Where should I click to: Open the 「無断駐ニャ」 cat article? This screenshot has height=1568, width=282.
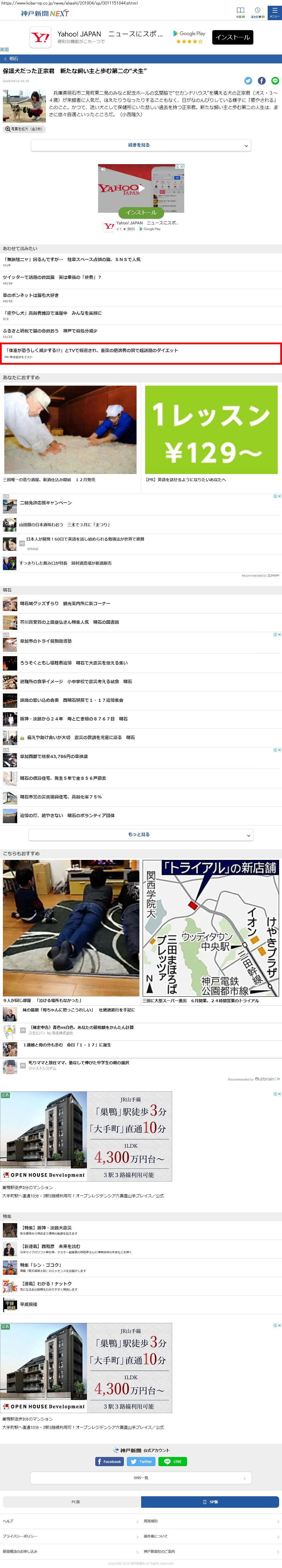click(x=72, y=259)
